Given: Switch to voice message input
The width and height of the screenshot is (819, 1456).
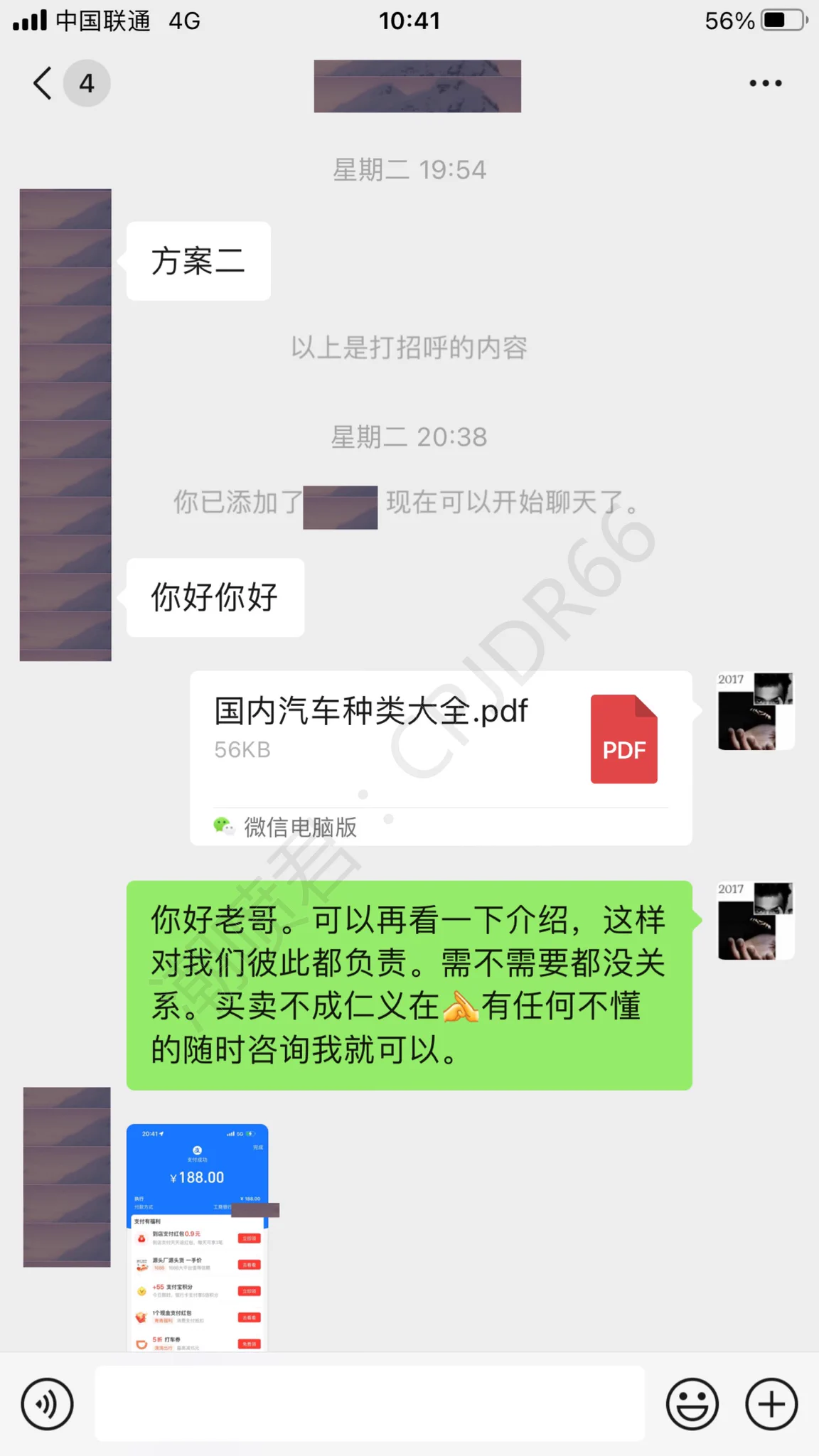Looking at the screenshot, I should [47, 1404].
